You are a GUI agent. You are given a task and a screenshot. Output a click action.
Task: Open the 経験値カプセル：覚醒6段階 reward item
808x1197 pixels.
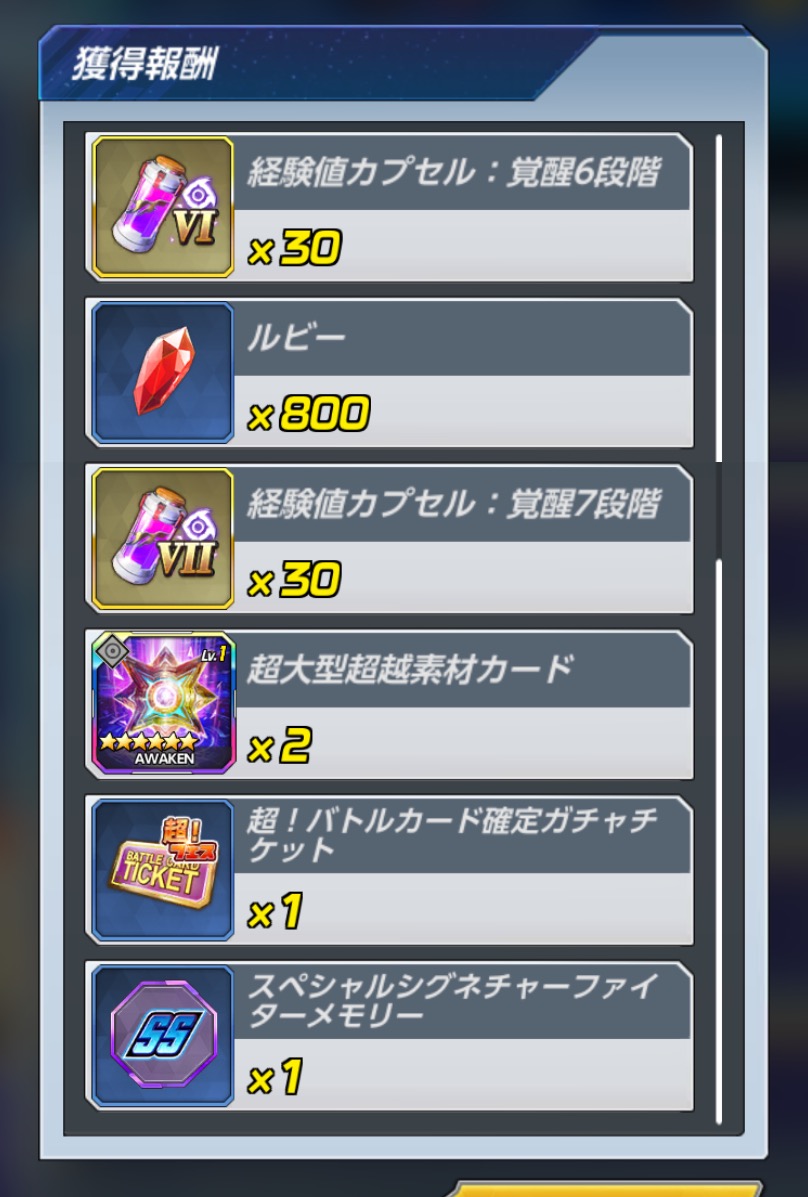tap(390, 207)
